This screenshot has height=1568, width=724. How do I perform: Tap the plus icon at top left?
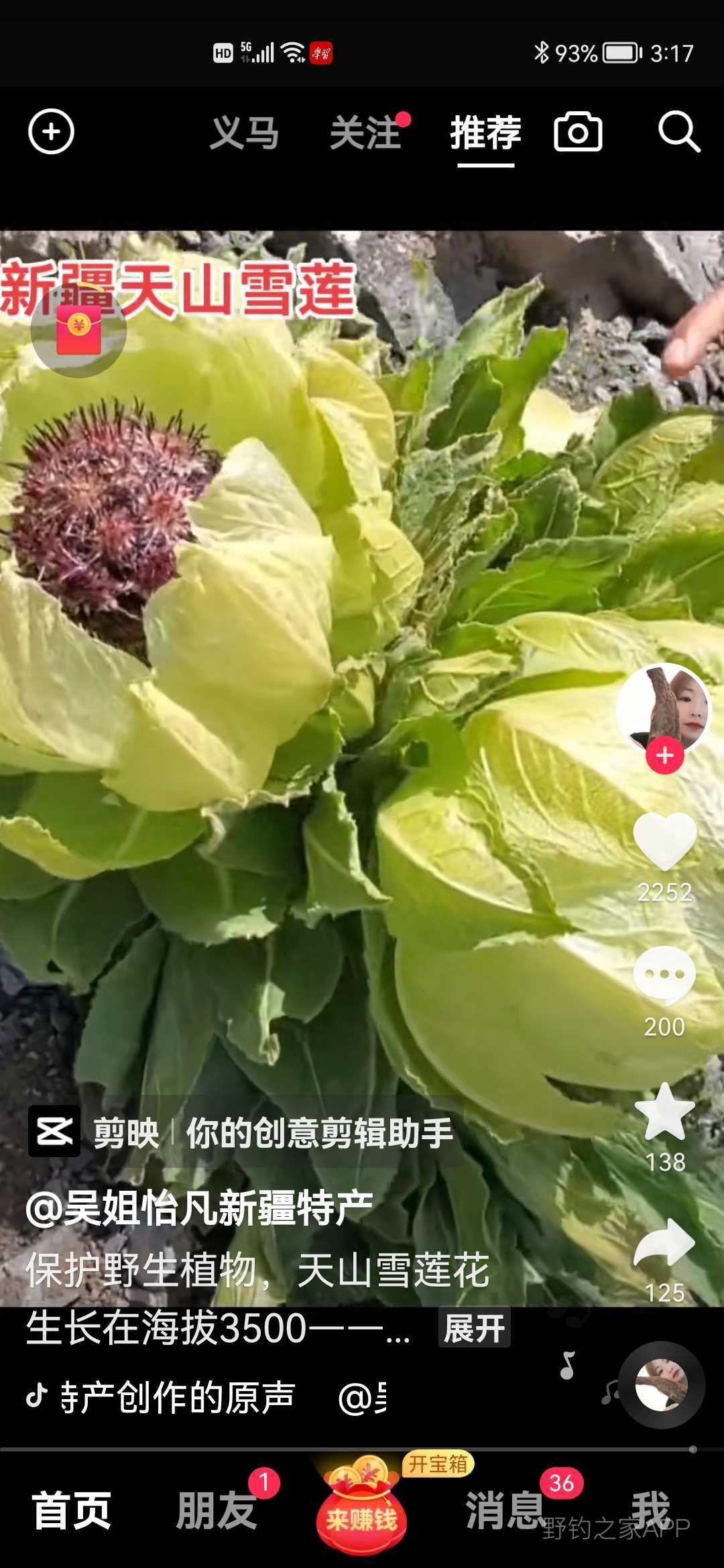tap(51, 131)
